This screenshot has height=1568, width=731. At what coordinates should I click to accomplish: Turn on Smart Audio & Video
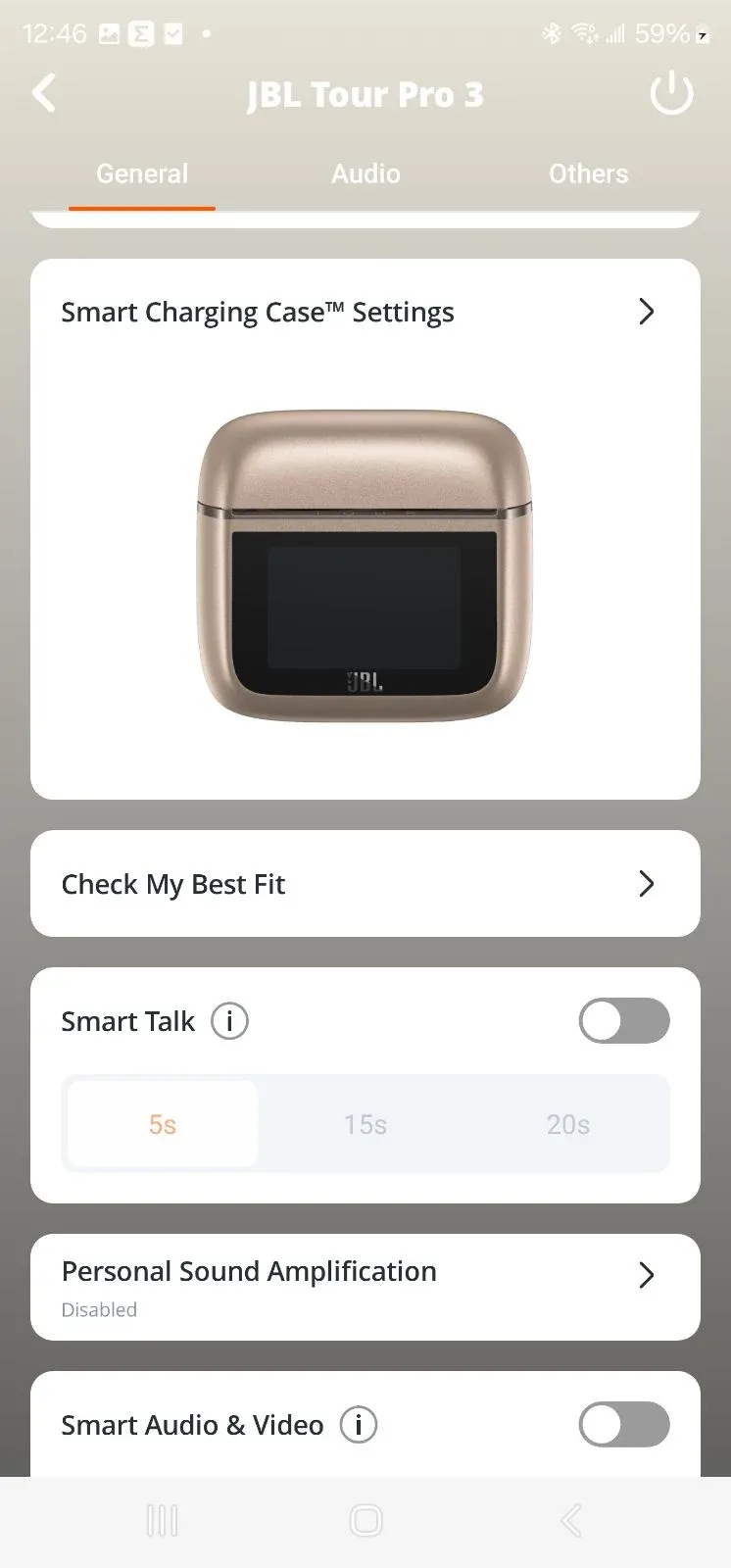624,1425
